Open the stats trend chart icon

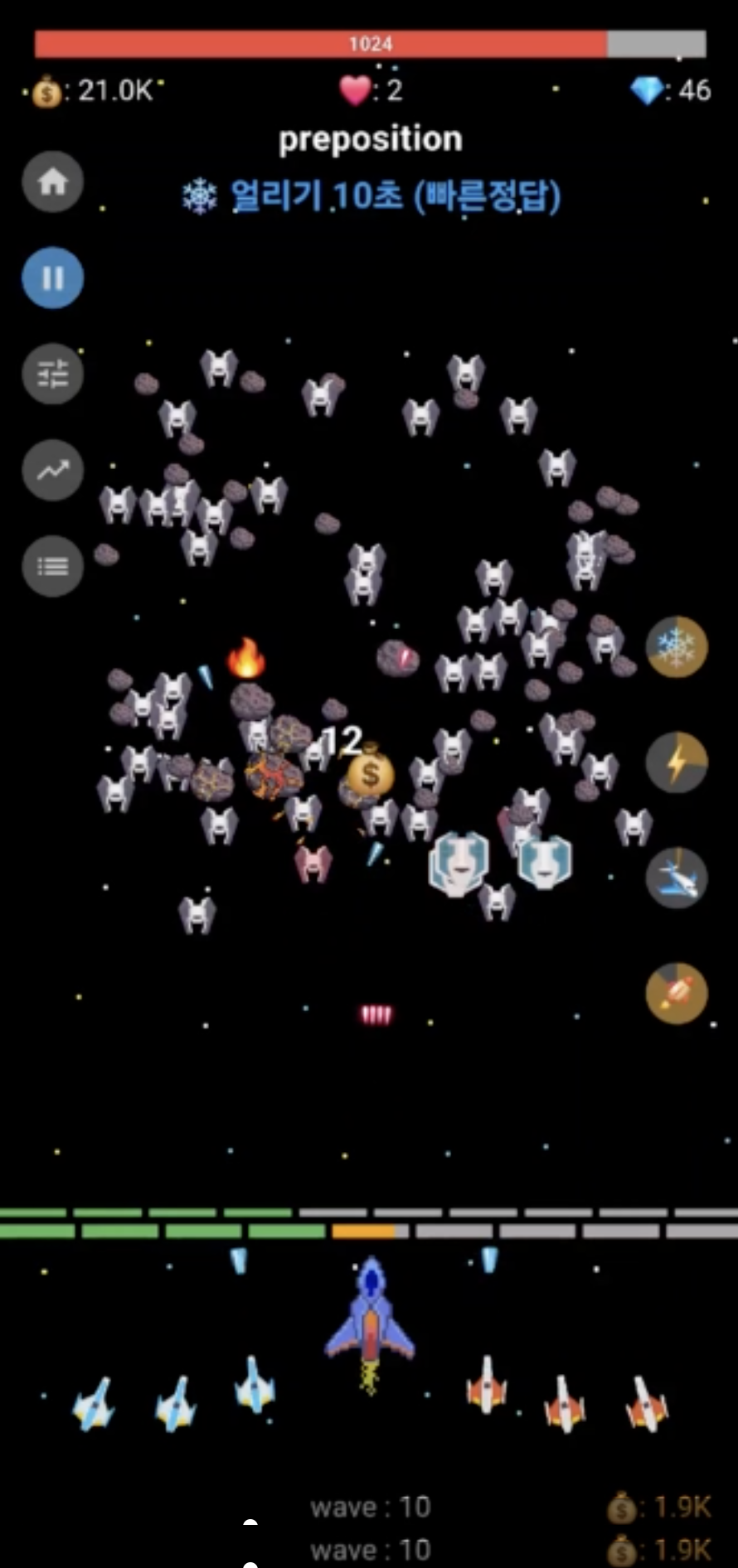(53, 470)
